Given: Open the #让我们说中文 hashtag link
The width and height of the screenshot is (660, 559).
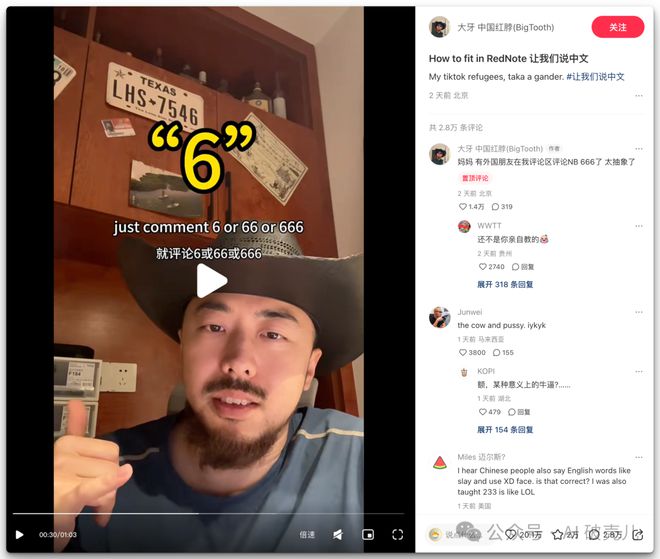Looking at the screenshot, I should coord(595,76).
